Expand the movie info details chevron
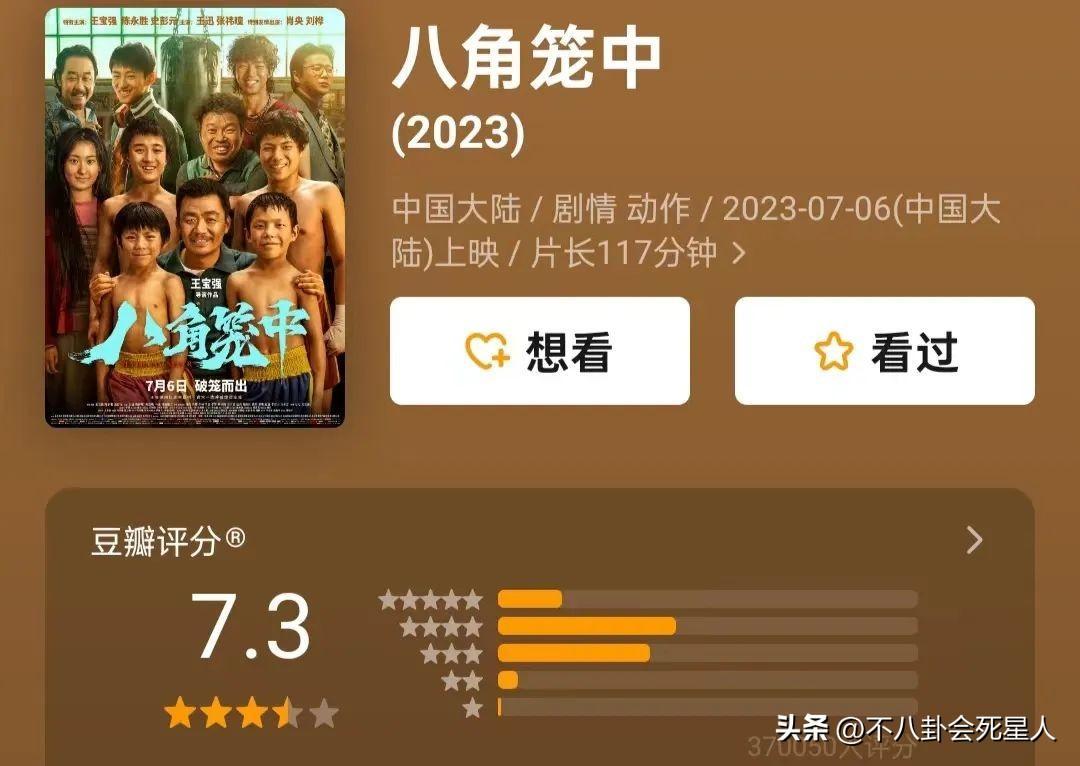Viewport: 1080px width, 766px height. [x=739, y=254]
